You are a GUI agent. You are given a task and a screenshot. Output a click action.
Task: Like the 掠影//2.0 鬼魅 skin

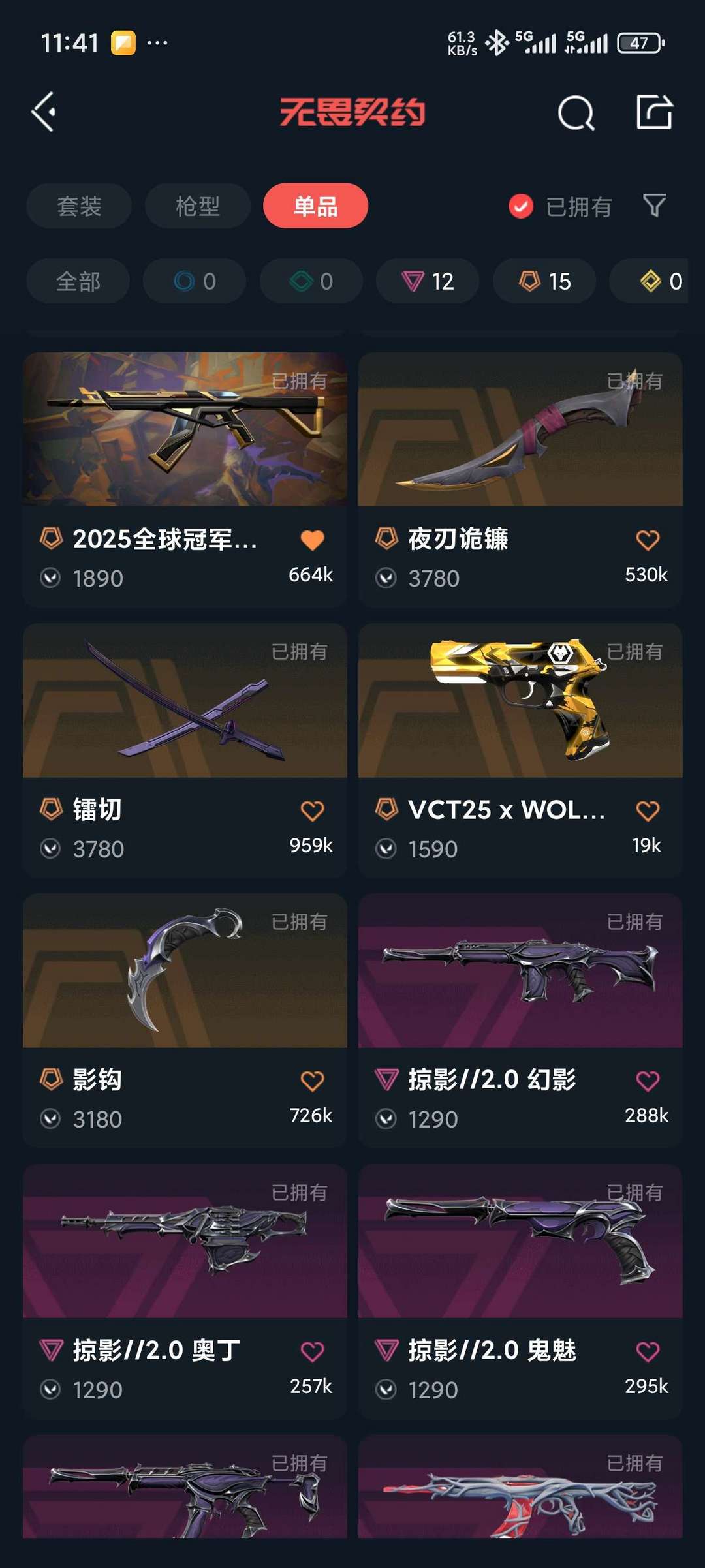click(x=648, y=1352)
